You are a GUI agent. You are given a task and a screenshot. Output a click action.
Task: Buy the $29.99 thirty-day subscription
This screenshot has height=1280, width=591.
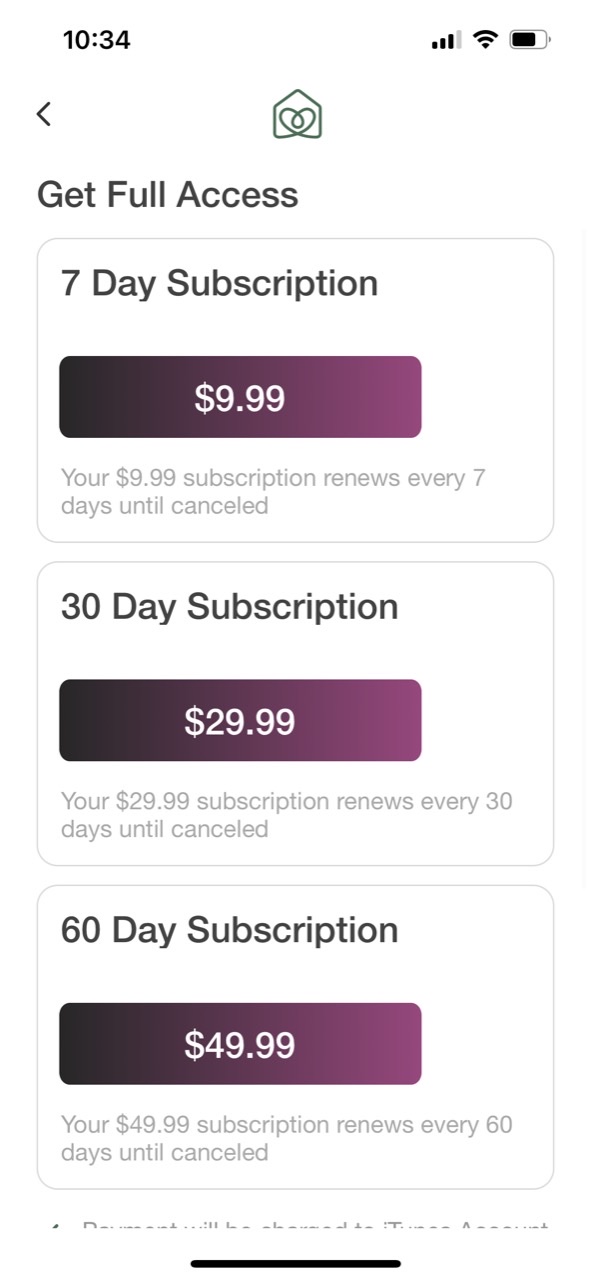pos(240,720)
